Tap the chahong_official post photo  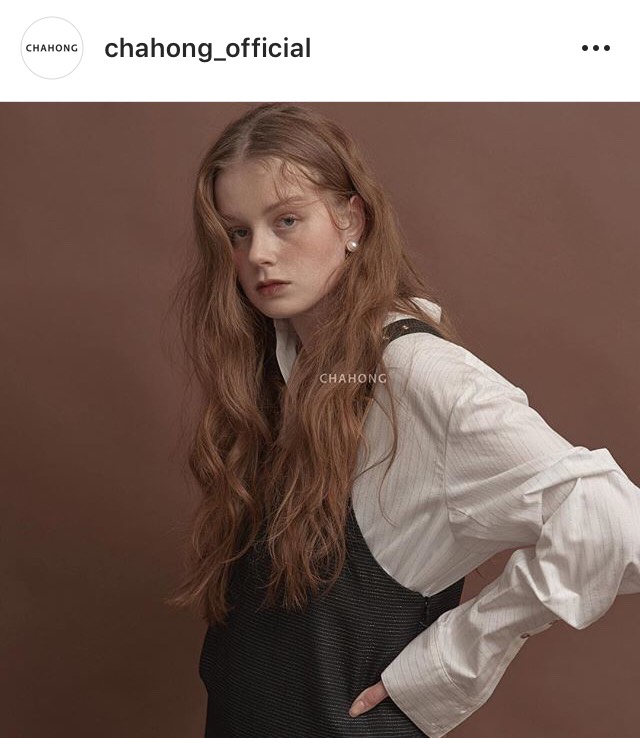(320, 420)
